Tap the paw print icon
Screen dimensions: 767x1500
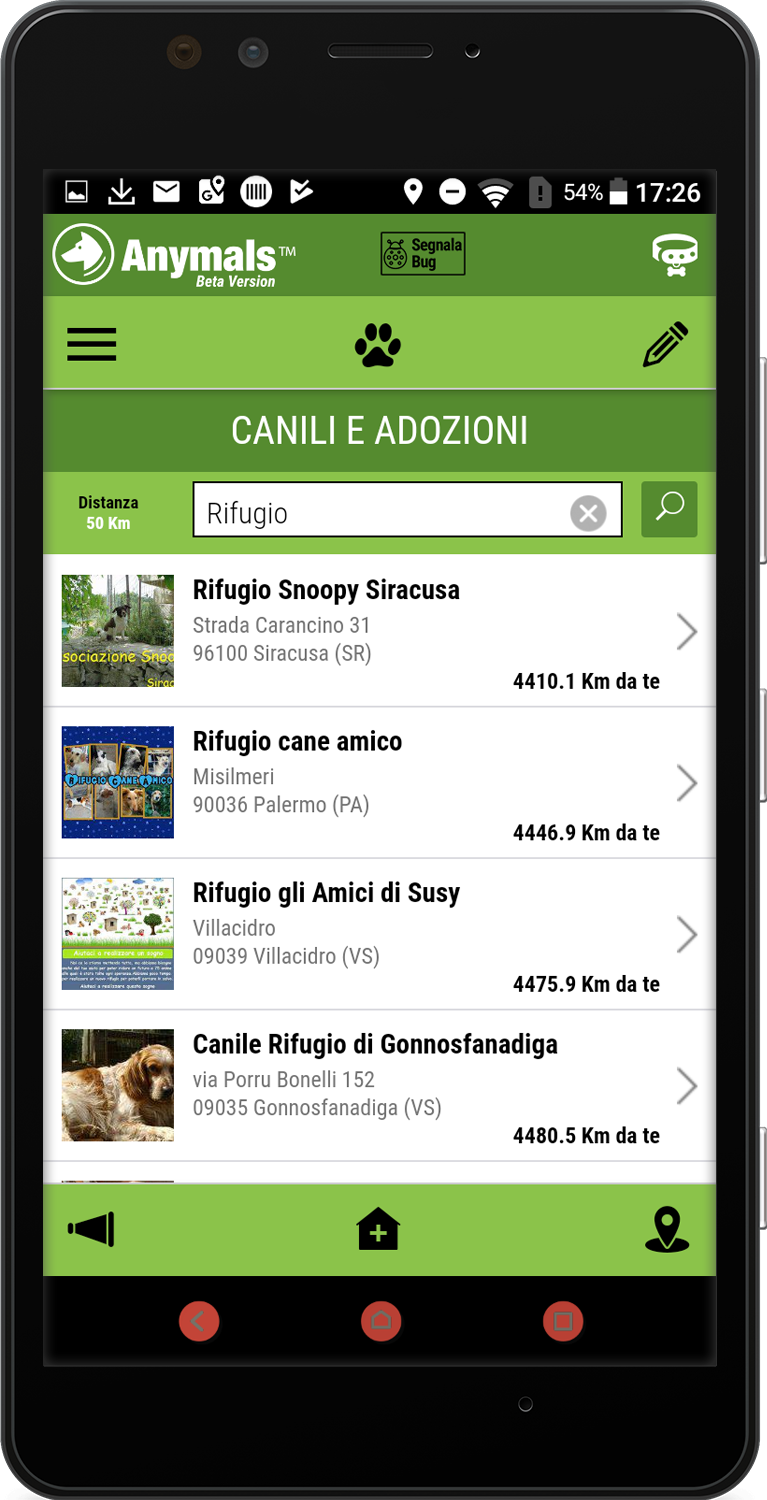378,345
